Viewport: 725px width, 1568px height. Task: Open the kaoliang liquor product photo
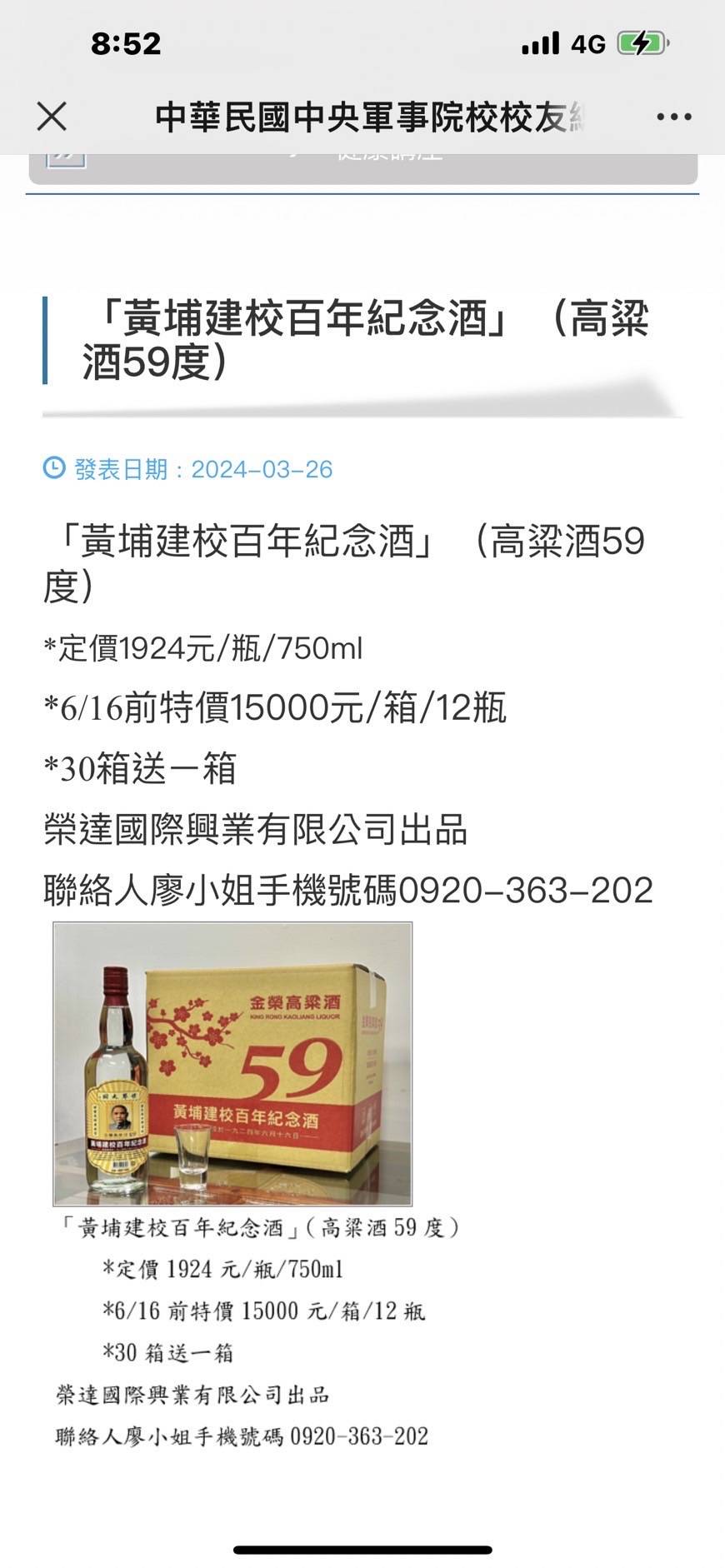coord(232,1064)
